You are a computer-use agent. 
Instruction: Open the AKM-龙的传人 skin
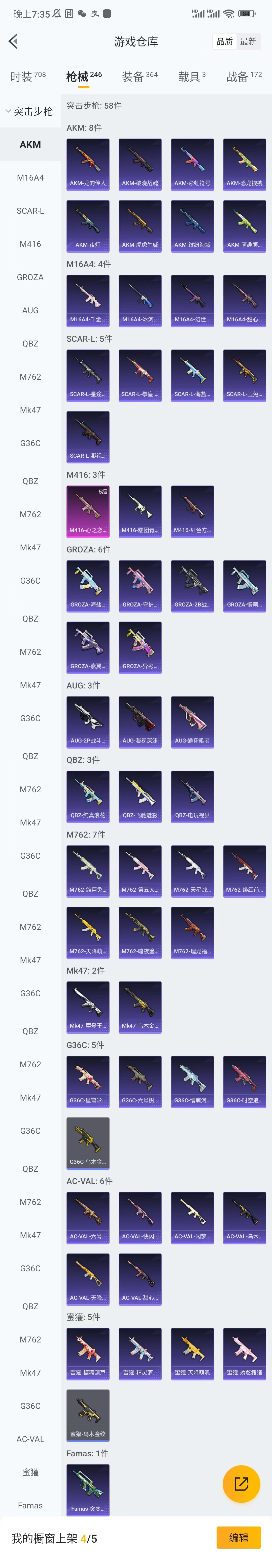pos(88,164)
